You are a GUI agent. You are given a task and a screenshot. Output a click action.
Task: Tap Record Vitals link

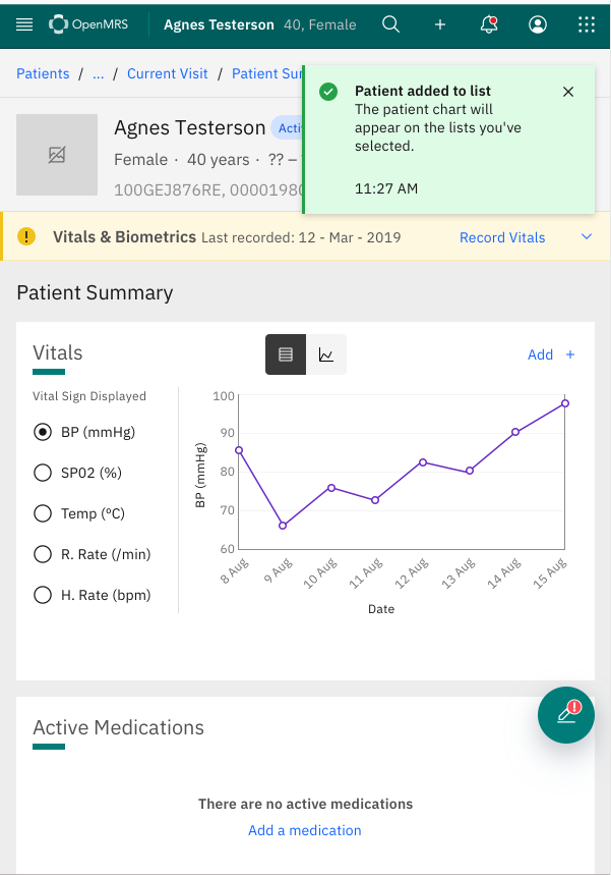[502, 237]
